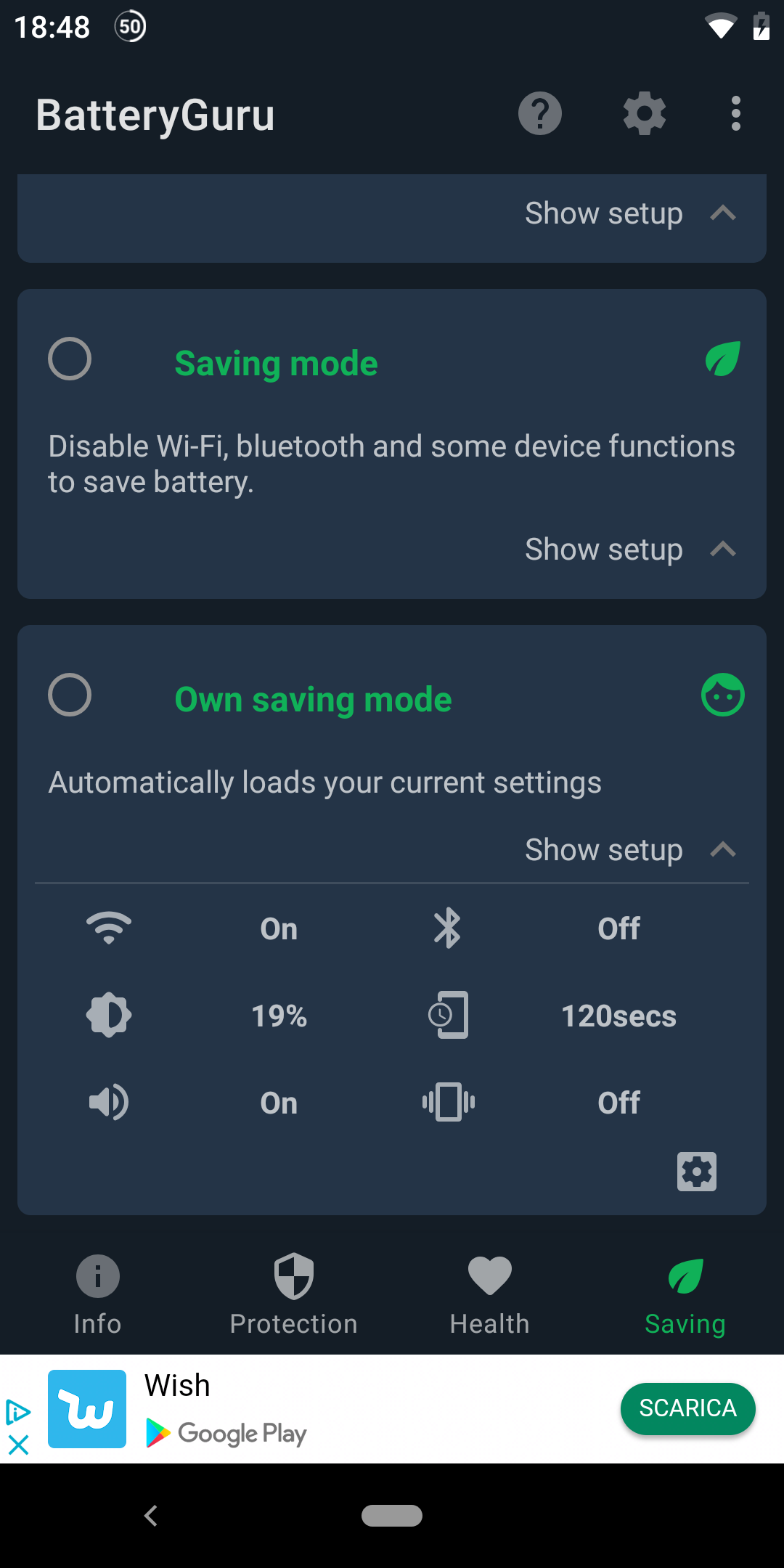Image resolution: width=784 pixels, height=1568 pixels.
Task: Tap SCARICA on the Wish ad
Action: click(x=687, y=1408)
